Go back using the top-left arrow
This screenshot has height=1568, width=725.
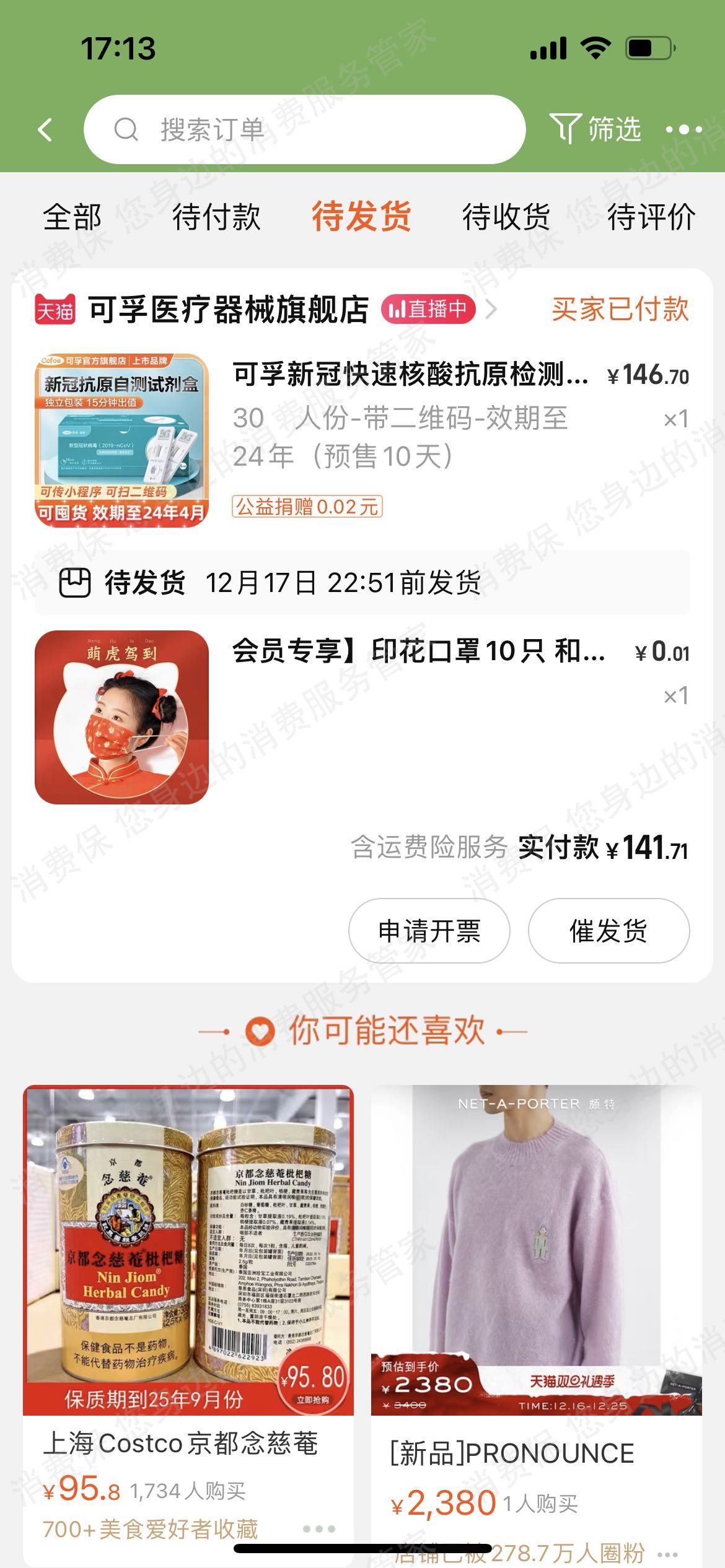coord(45,129)
